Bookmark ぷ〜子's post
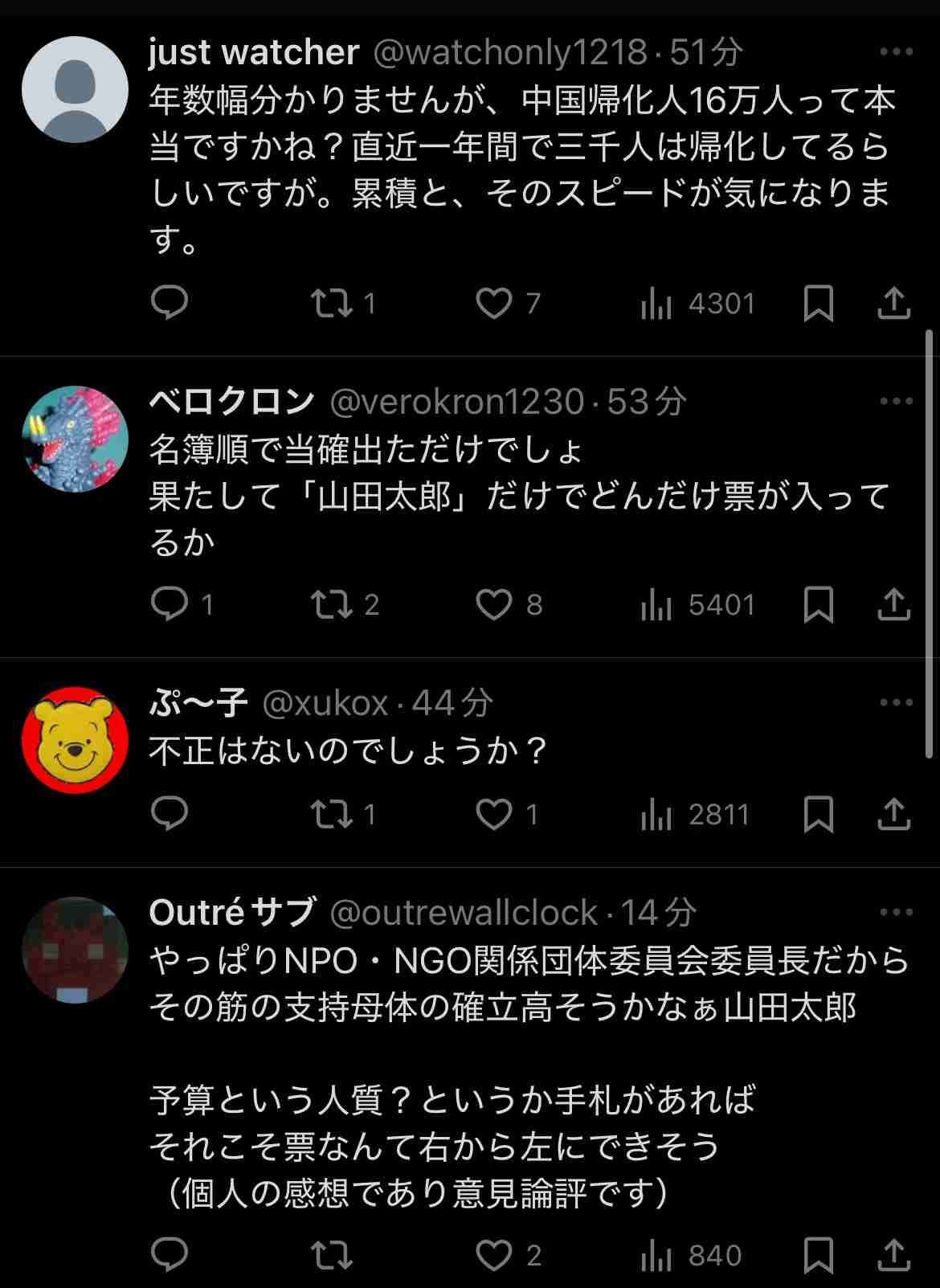The image size is (940, 1288). tap(818, 814)
